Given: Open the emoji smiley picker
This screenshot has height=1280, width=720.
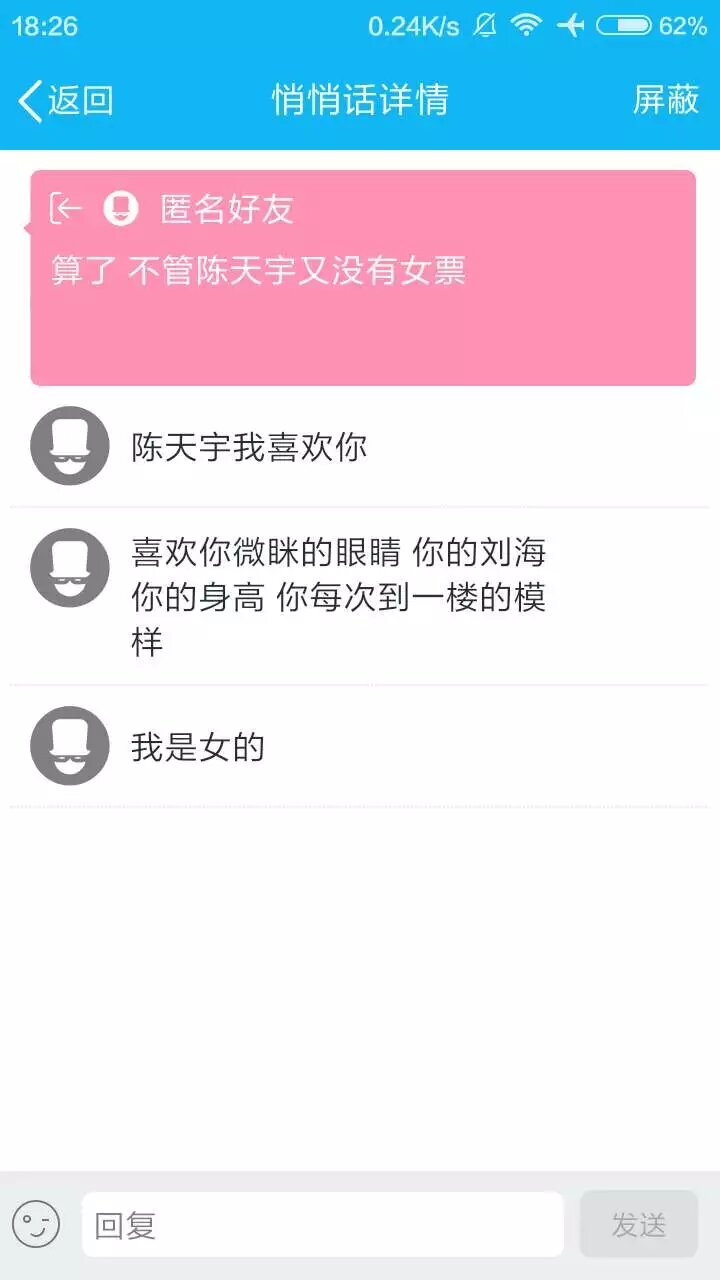Looking at the screenshot, I should pyautogui.click(x=36, y=1225).
